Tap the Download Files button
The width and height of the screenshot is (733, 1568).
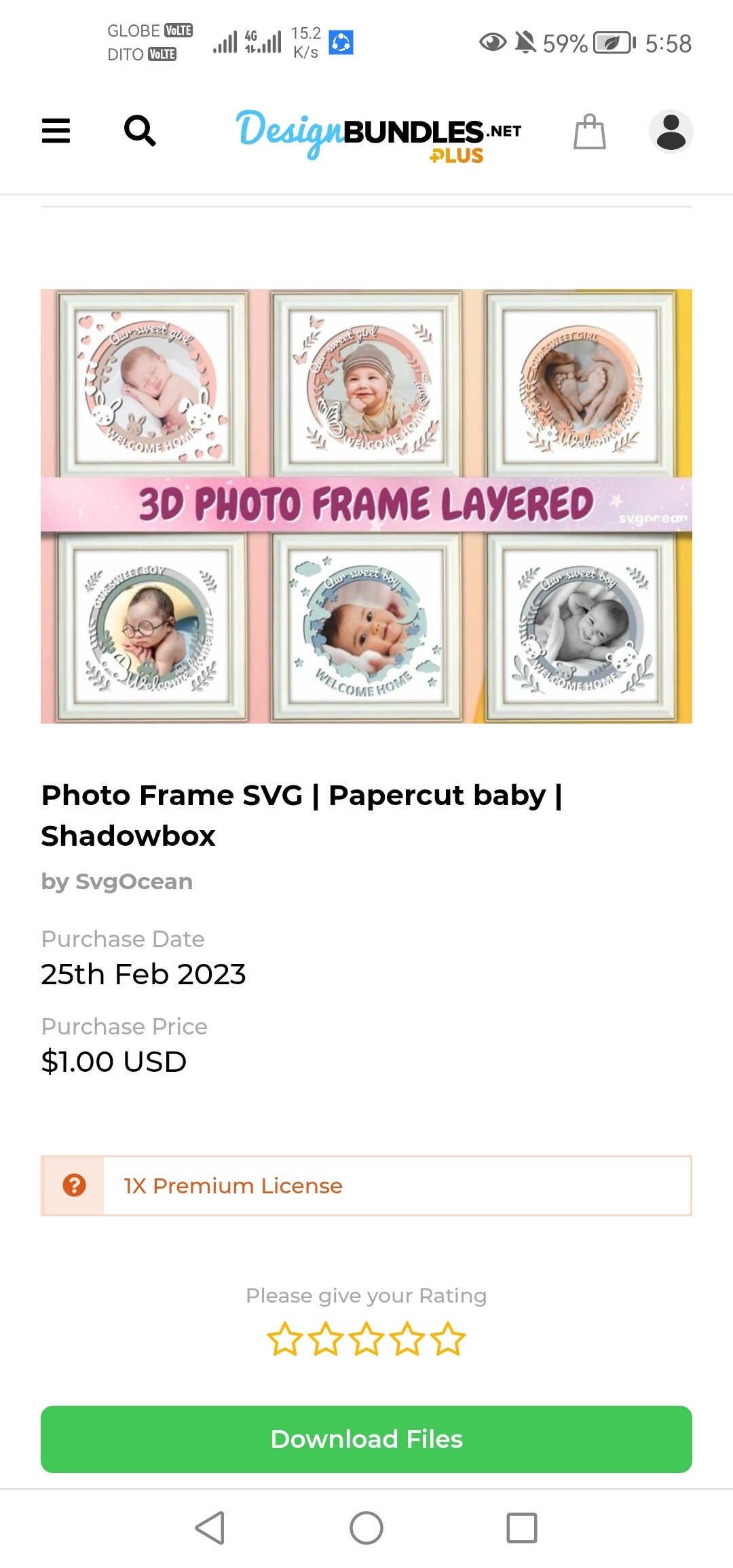366,1439
